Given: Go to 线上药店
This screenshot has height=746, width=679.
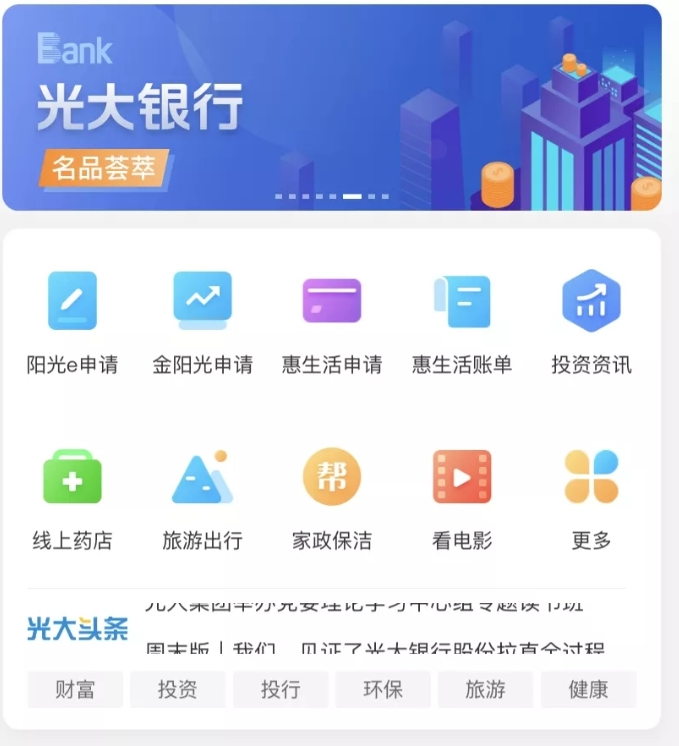Looking at the screenshot, I should coord(72,497).
